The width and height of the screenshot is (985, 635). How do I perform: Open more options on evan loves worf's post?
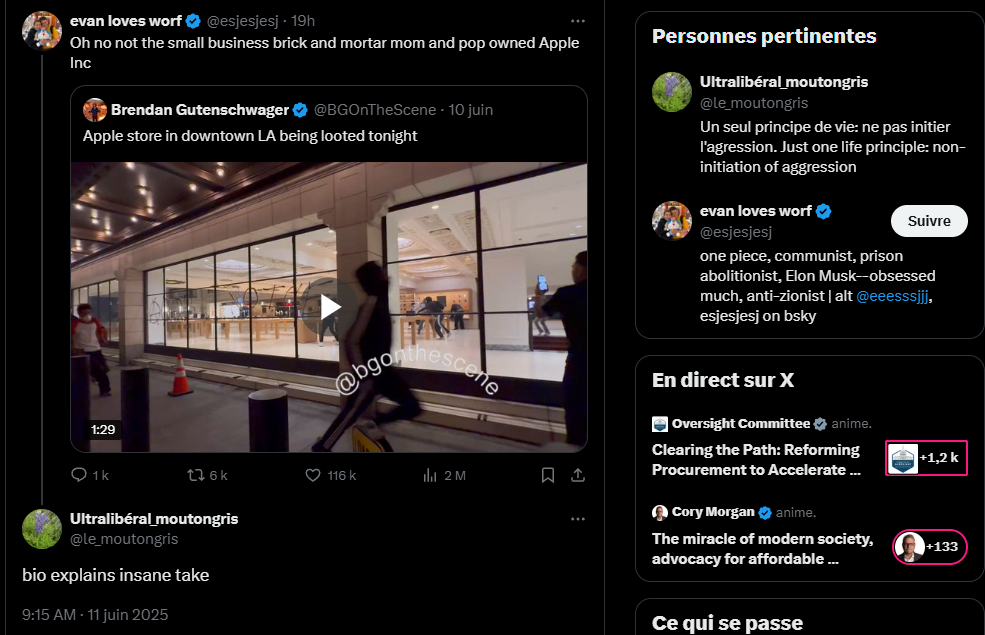click(x=578, y=21)
